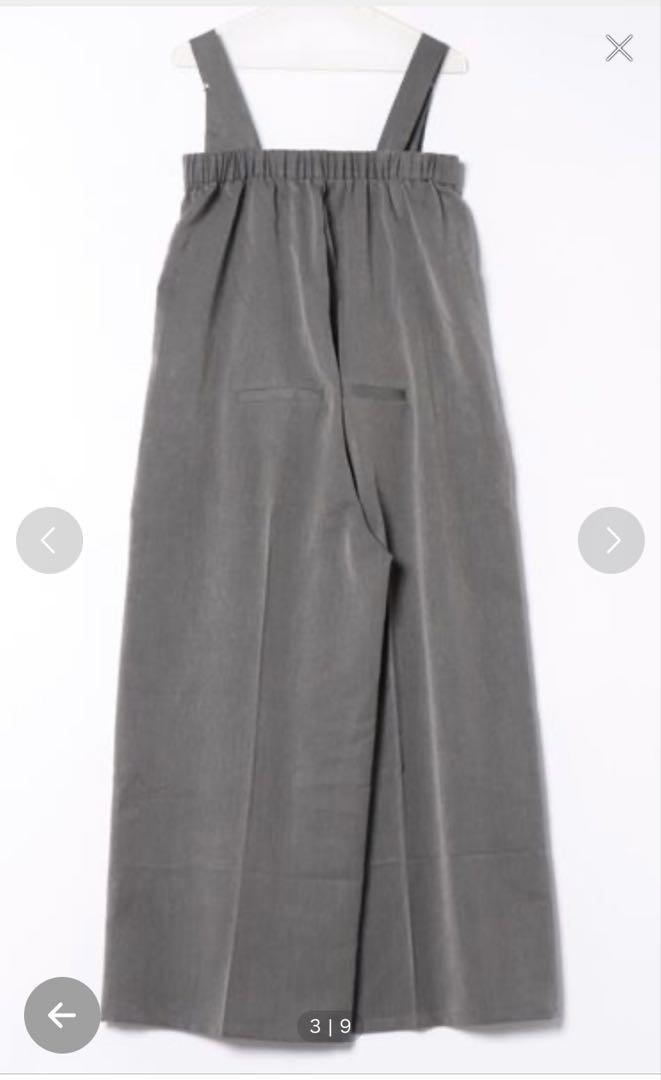The image size is (661, 1080).
Task: Go to the next product image
Action: pos(611,540)
